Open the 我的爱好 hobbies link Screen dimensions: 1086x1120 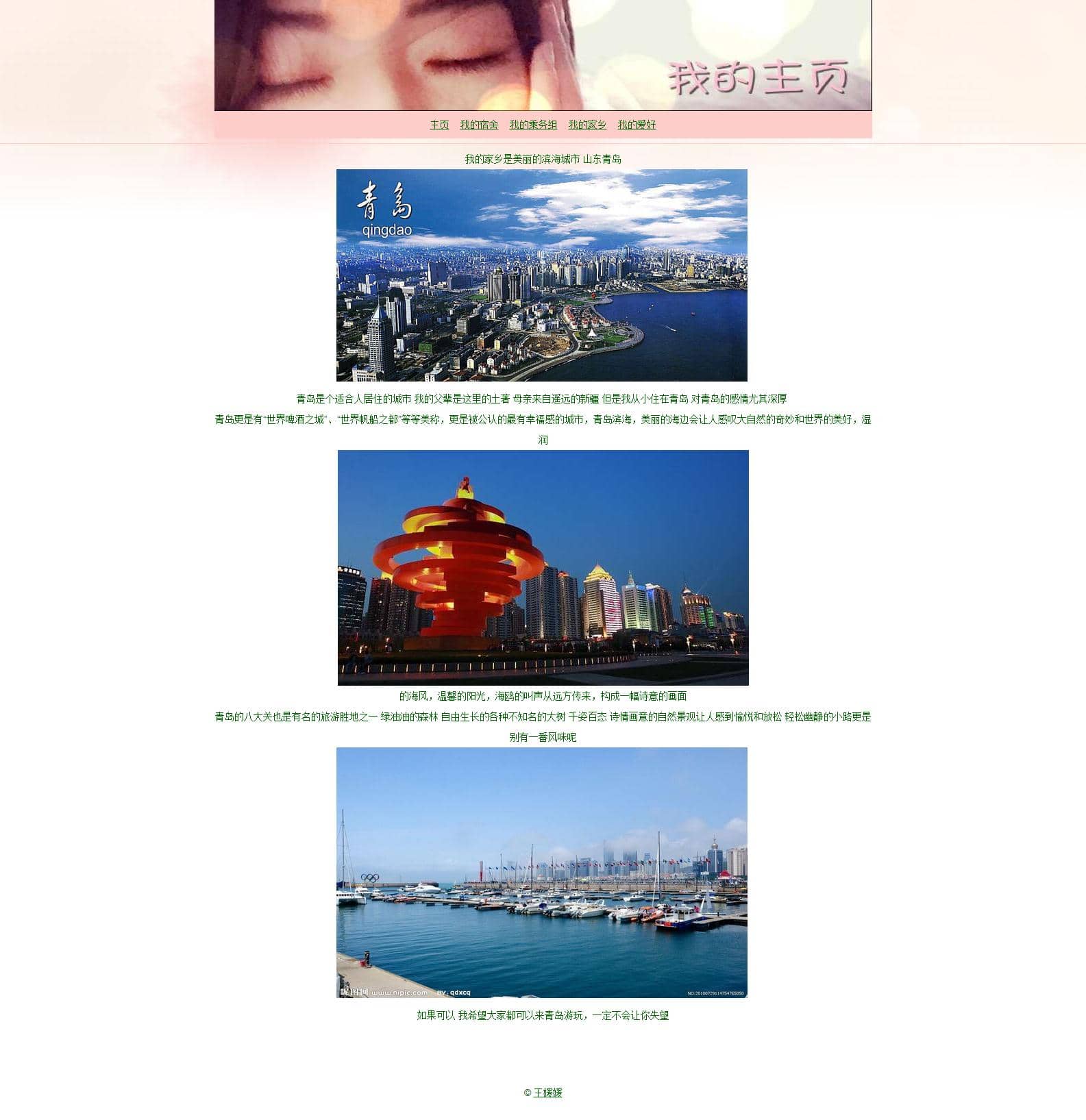[637, 125]
